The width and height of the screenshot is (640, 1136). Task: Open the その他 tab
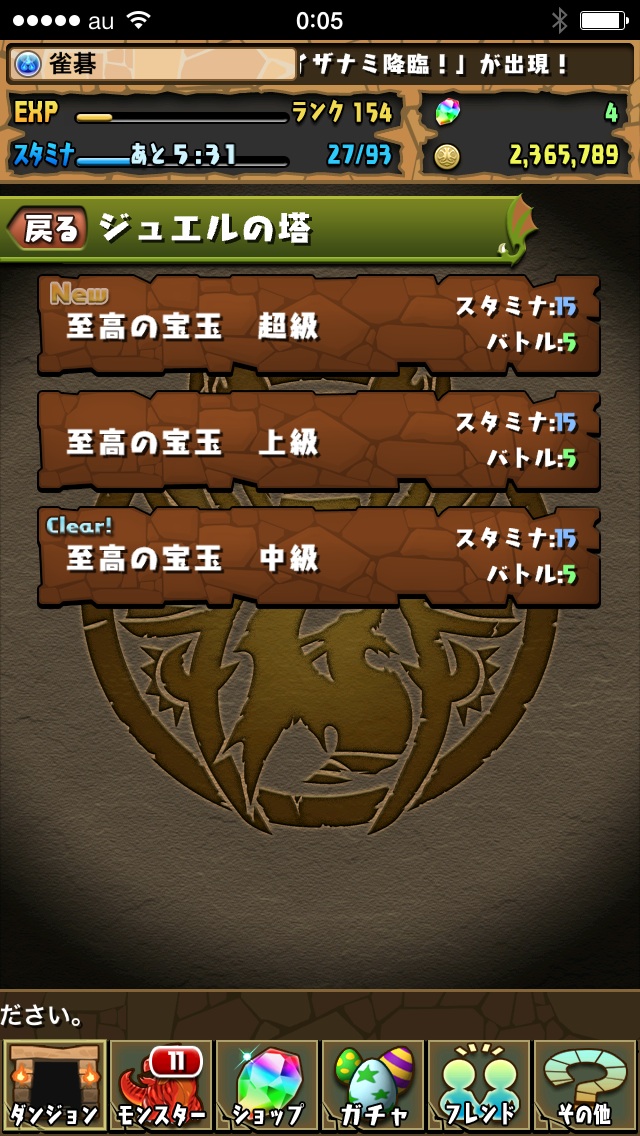(x=585, y=1085)
